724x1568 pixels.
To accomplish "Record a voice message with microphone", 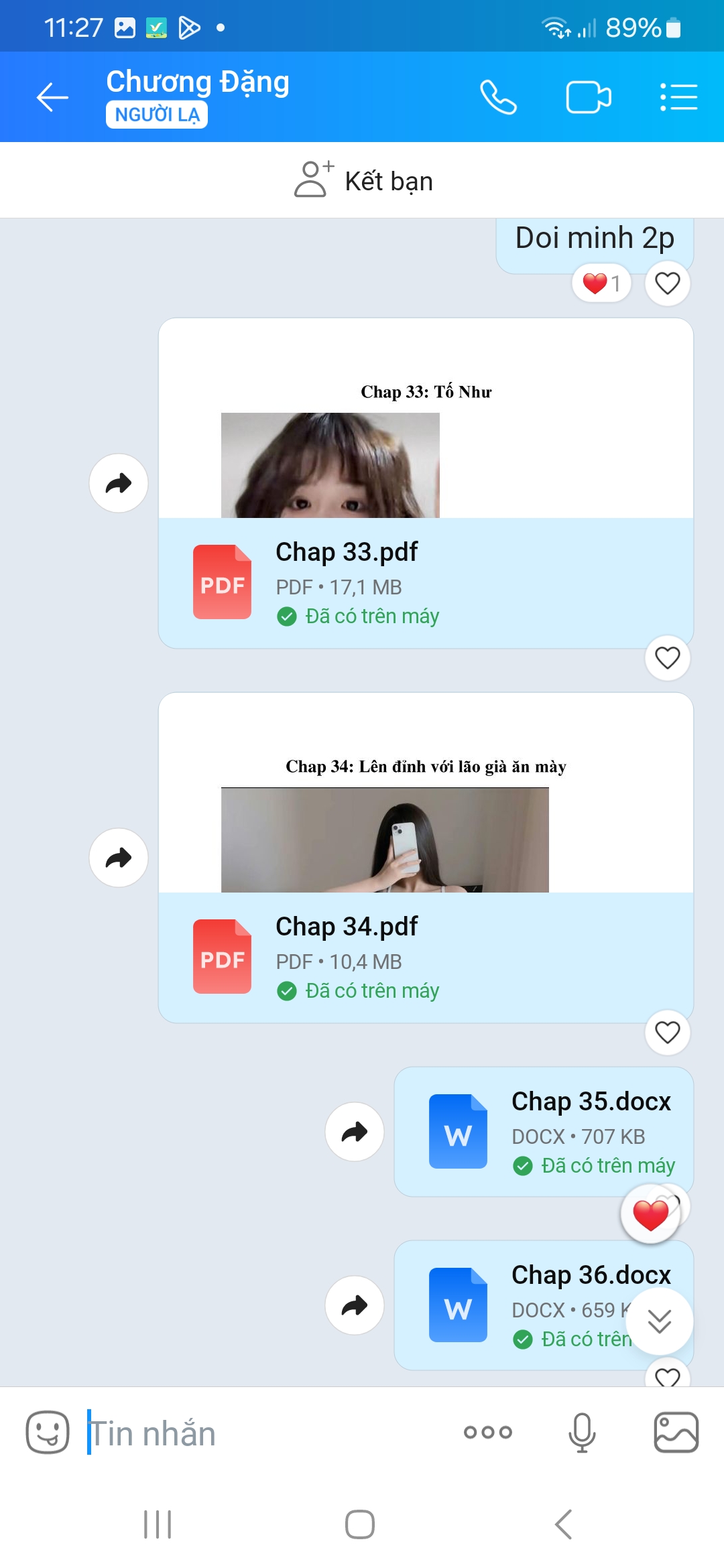I will click(x=582, y=1433).
